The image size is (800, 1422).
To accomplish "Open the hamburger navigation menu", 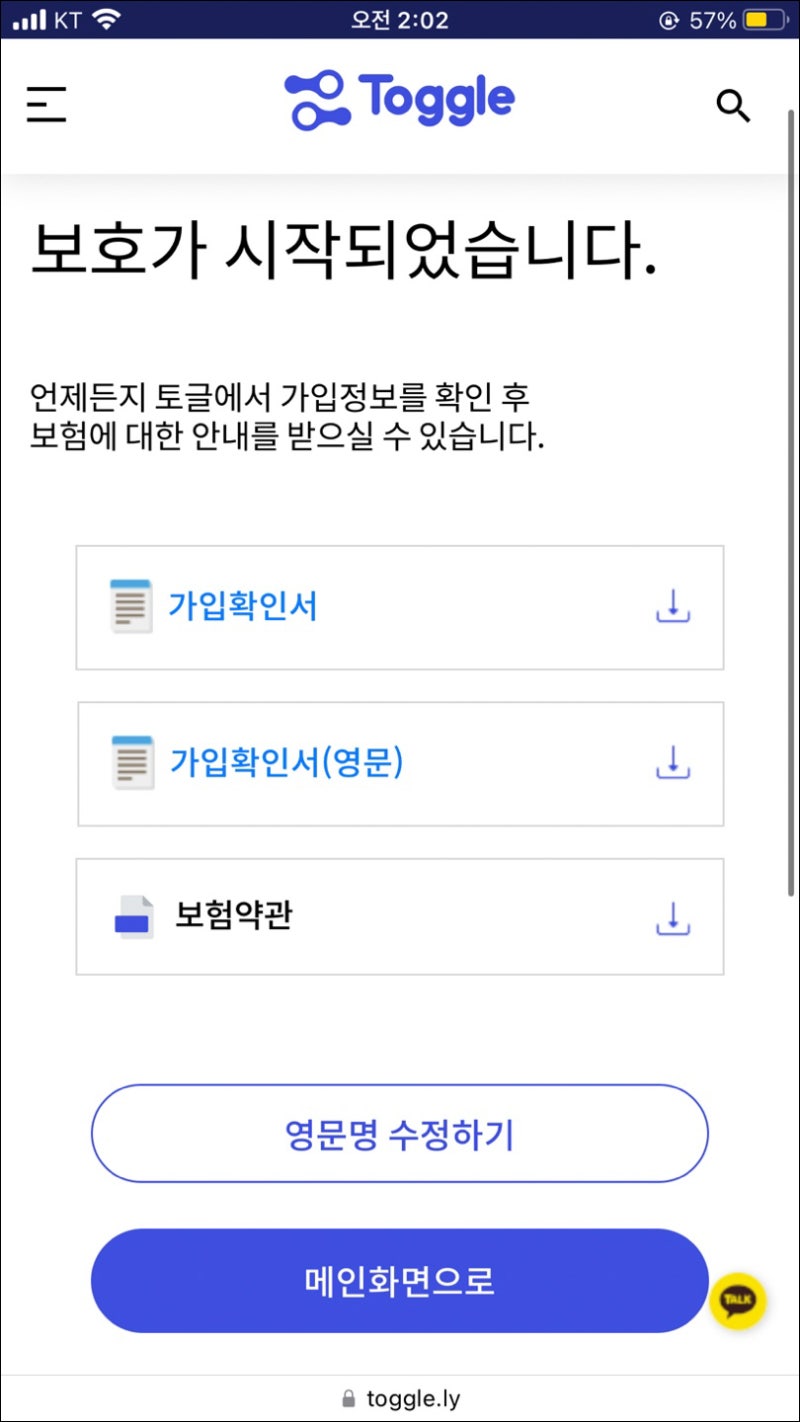I will tap(47, 104).
